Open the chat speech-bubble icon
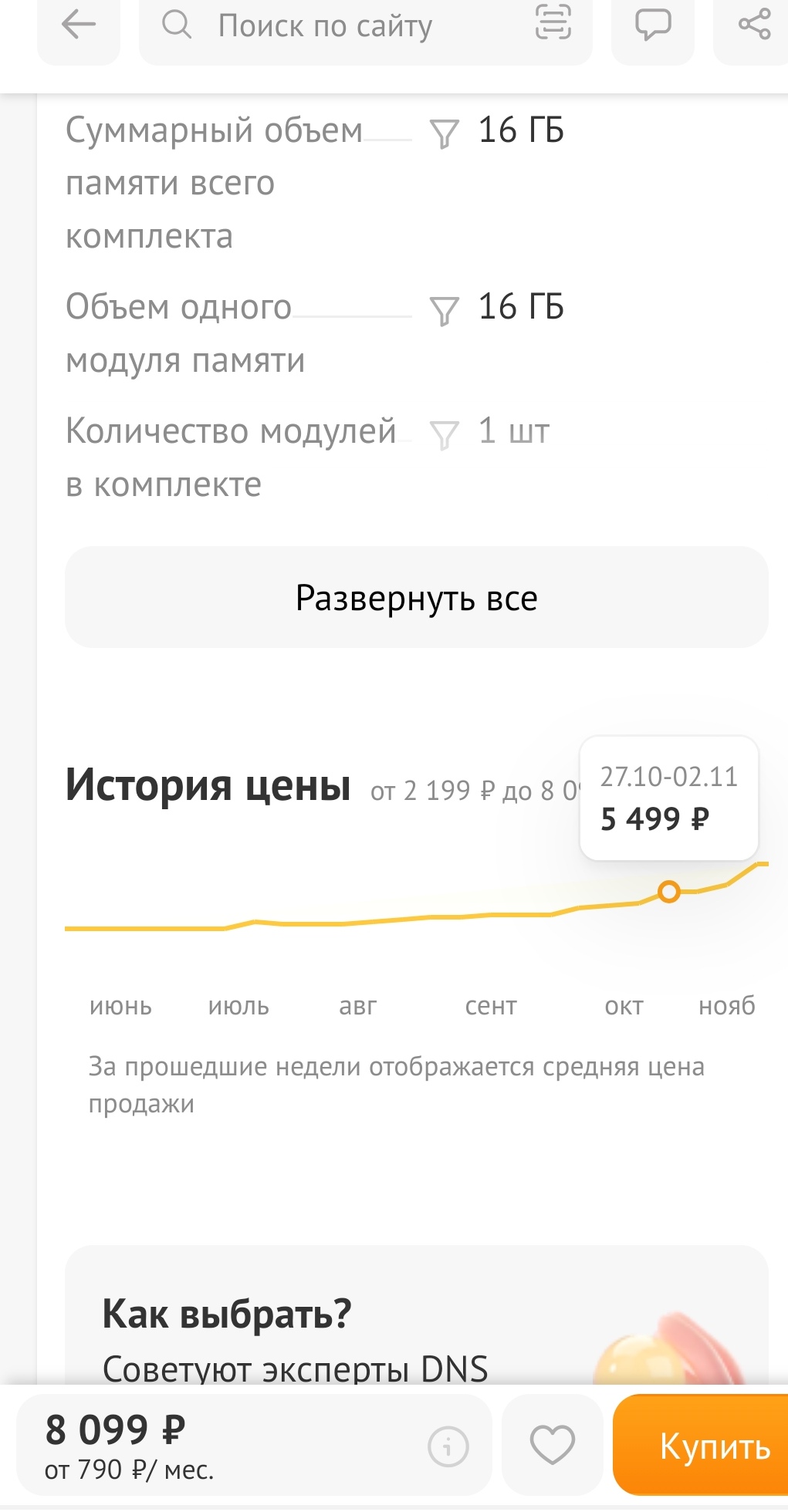This screenshot has height=1512, width=788. tap(653, 25)
